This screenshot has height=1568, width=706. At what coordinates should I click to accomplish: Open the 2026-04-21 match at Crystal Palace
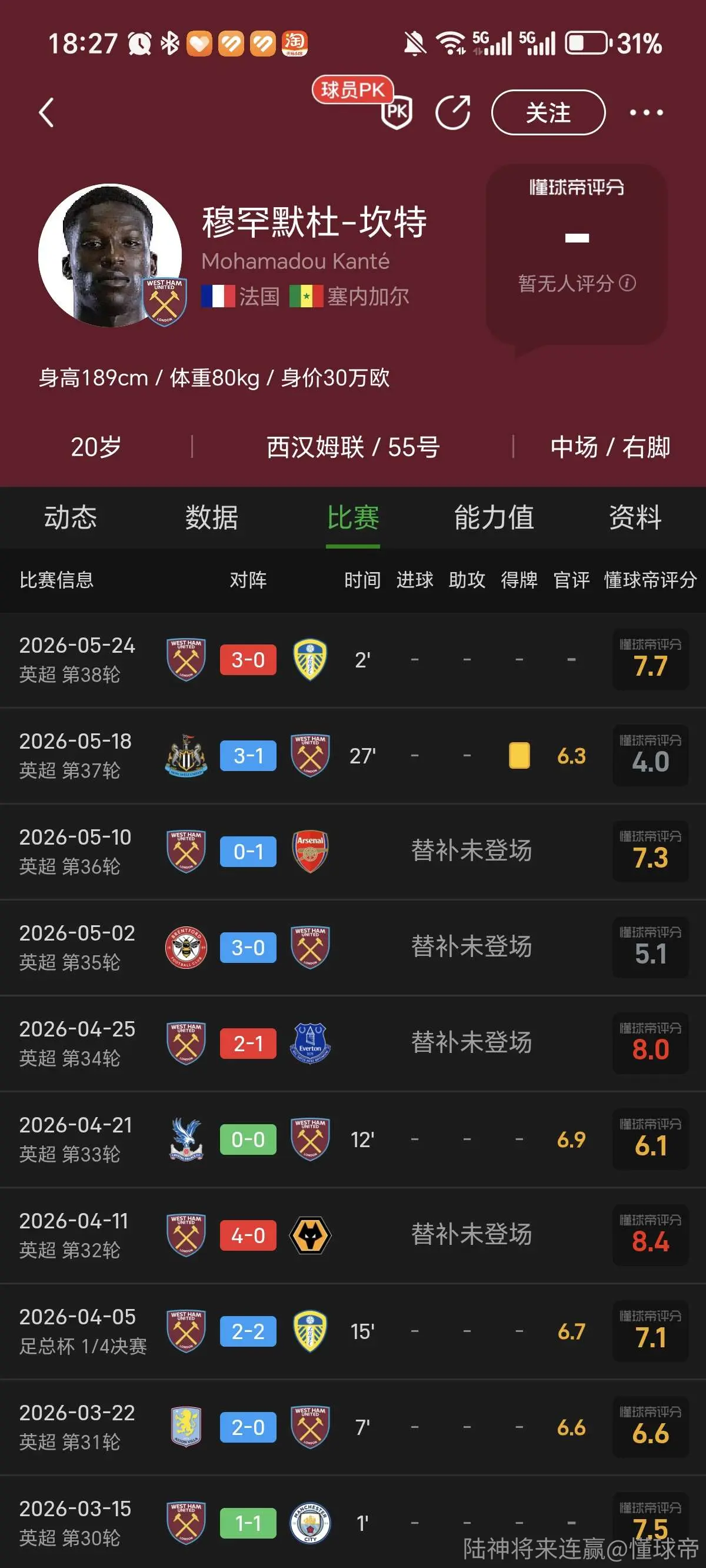tap(353, 1140)
